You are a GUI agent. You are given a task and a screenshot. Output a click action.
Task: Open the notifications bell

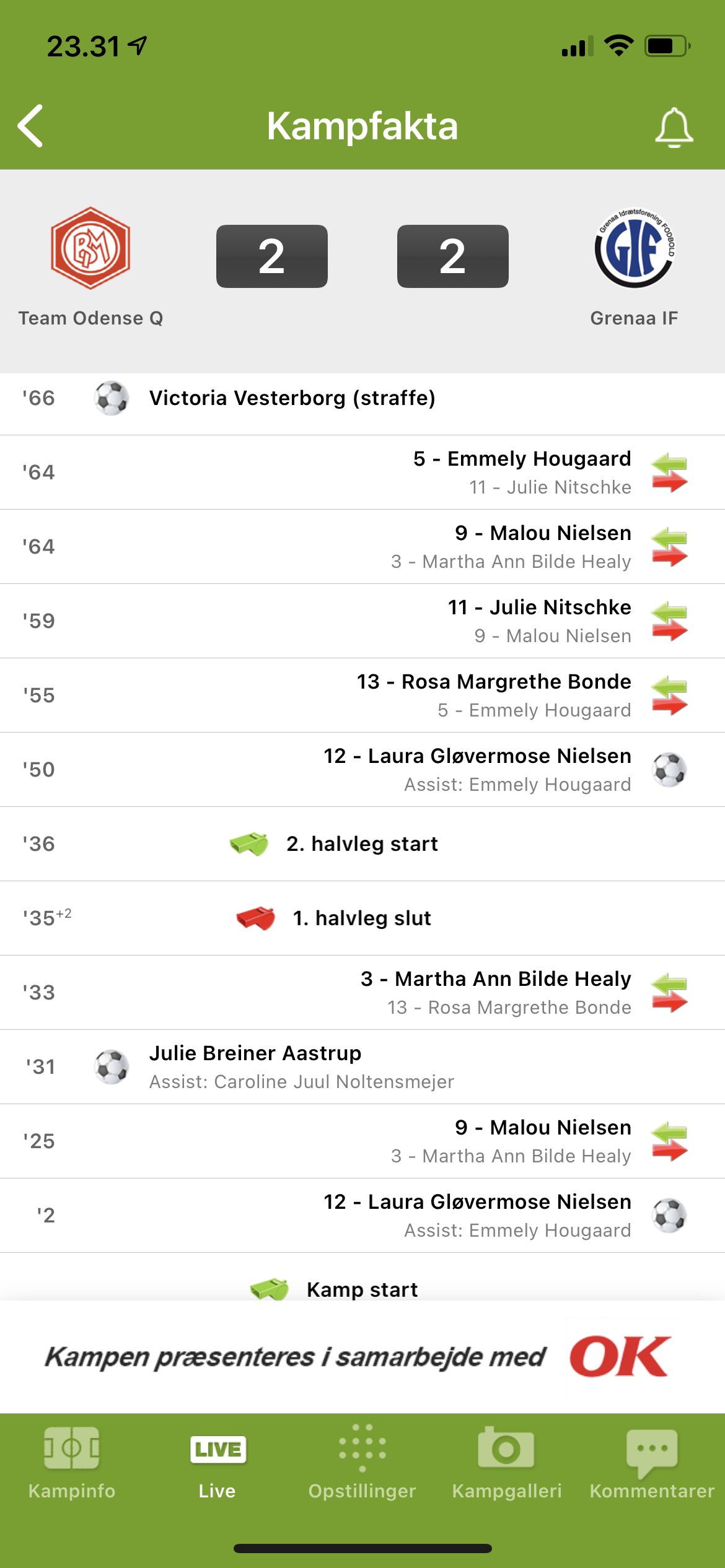tap(674, 128)
